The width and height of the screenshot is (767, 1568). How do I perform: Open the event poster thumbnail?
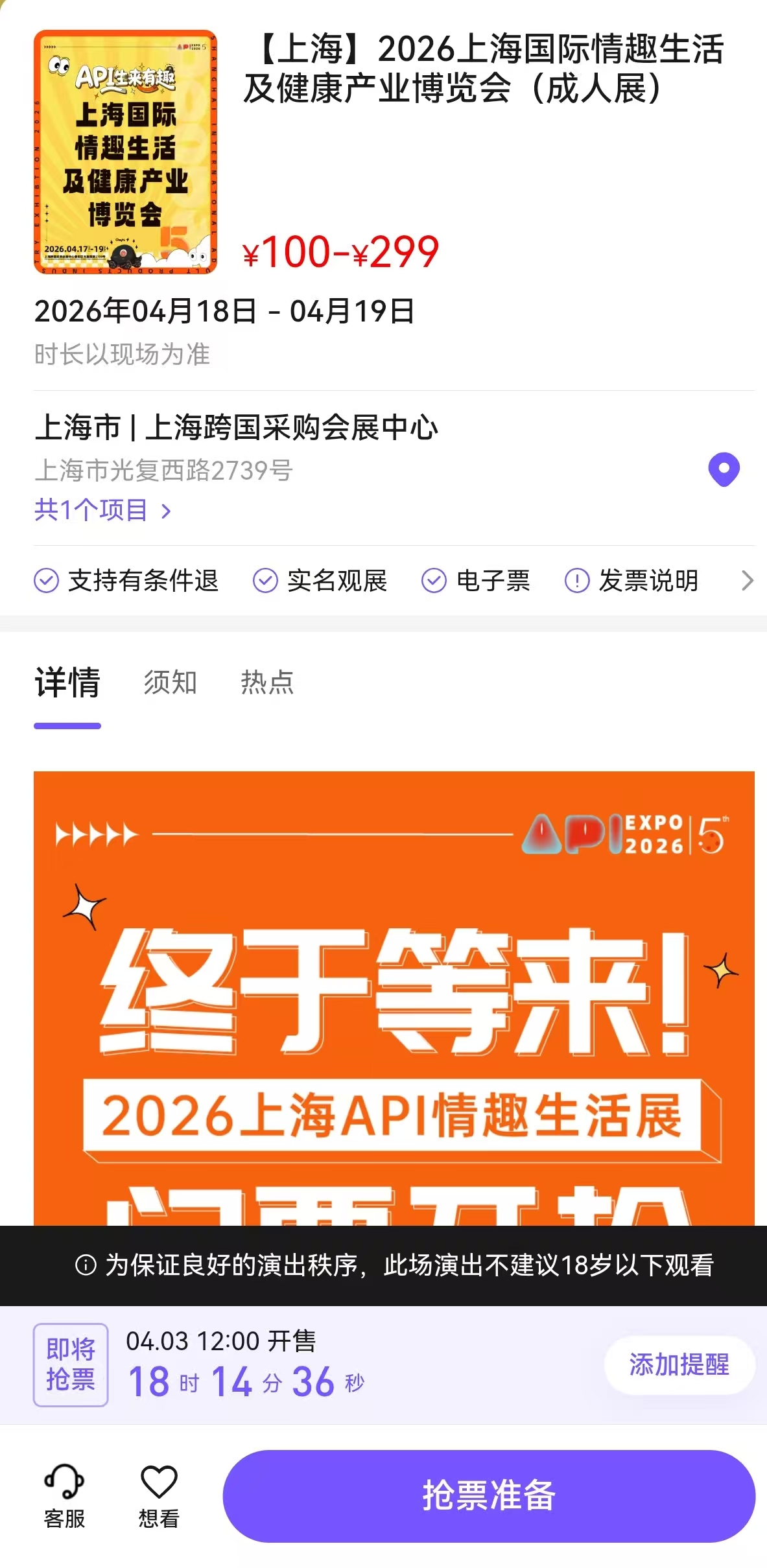tap(125, 152)
